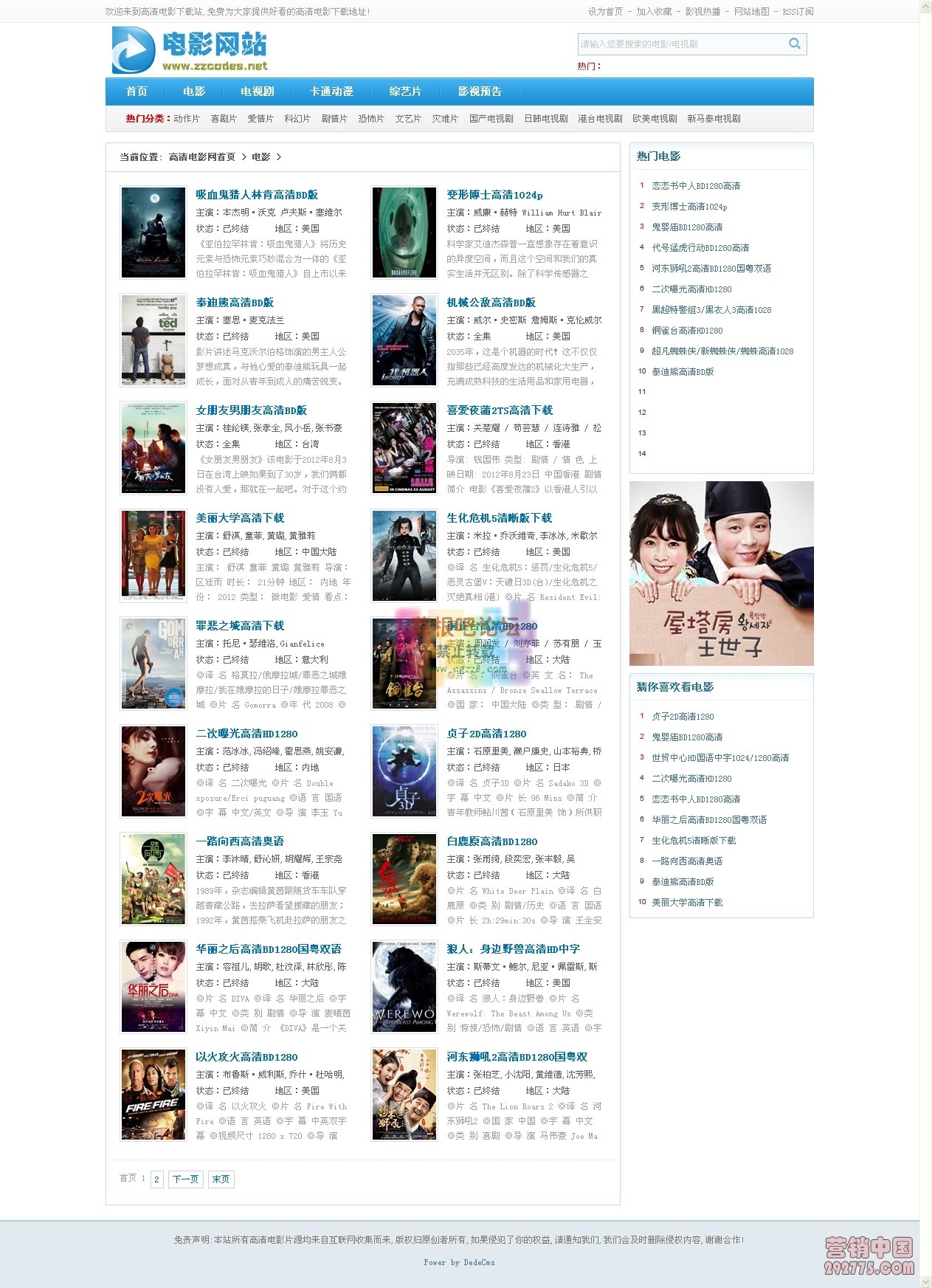Open 科幻片 category link
The height and width of the screenshot is (1288, 932).
297,119
